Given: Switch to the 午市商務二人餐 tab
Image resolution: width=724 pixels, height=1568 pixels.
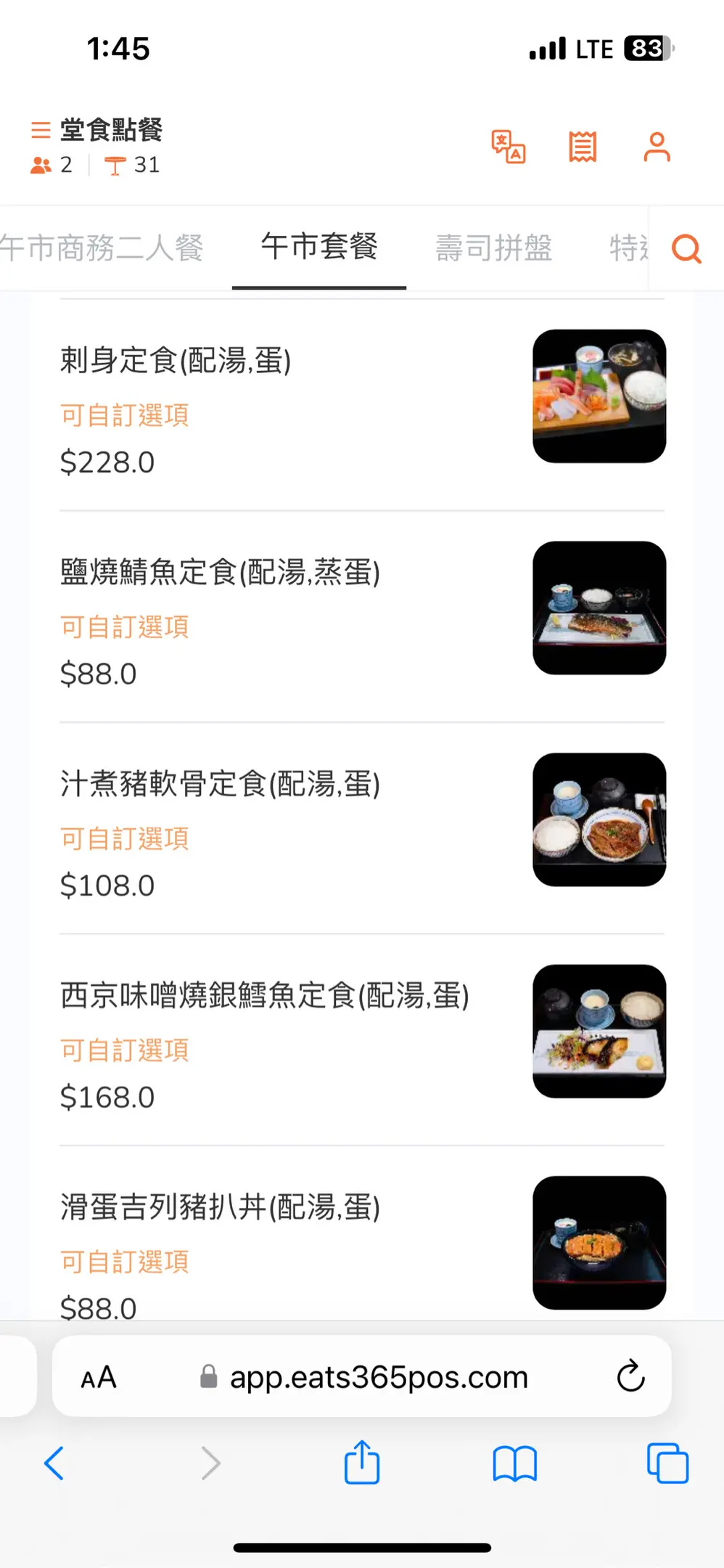Looking at the screenshot, I should click(x=102, y=248).
